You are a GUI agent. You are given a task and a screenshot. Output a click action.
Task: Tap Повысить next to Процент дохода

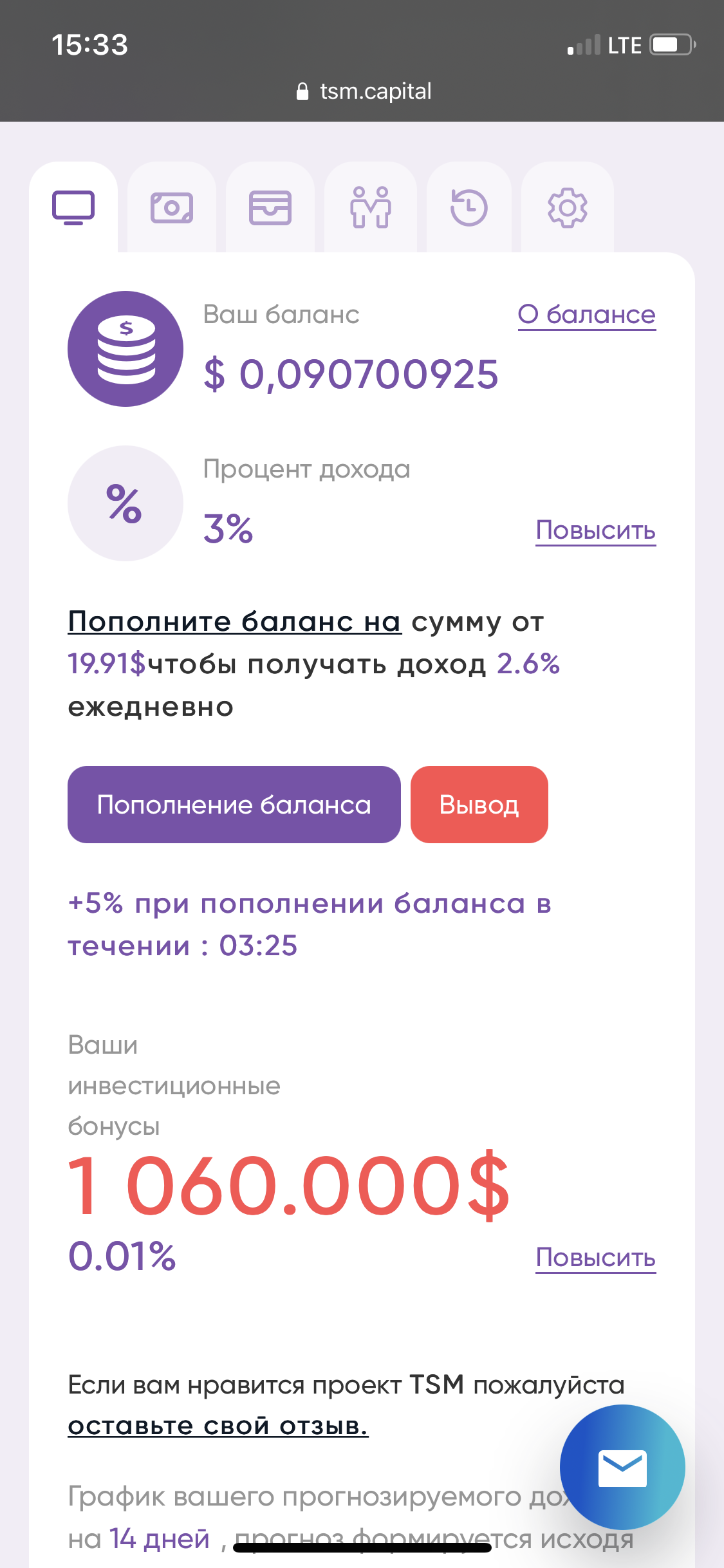click(596, 530)
